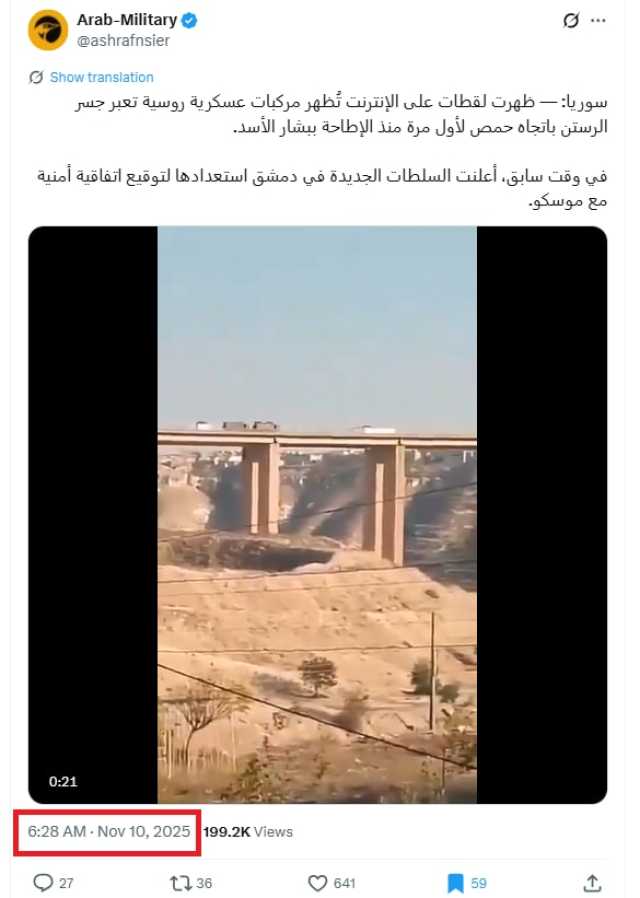Play the 0:21 bridge video

[x=317, y=514]
